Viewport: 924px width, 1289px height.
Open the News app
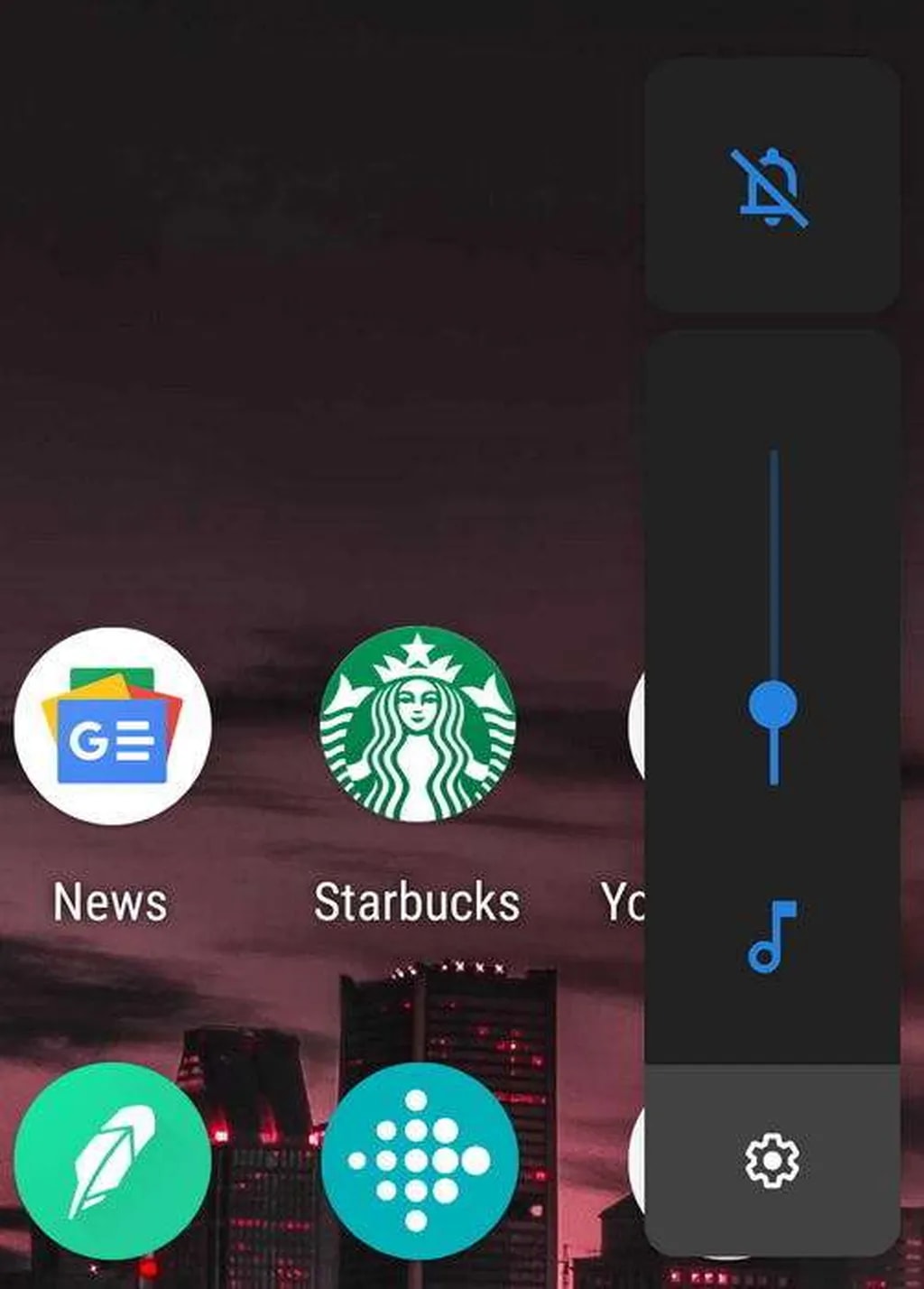coord(113,726)
